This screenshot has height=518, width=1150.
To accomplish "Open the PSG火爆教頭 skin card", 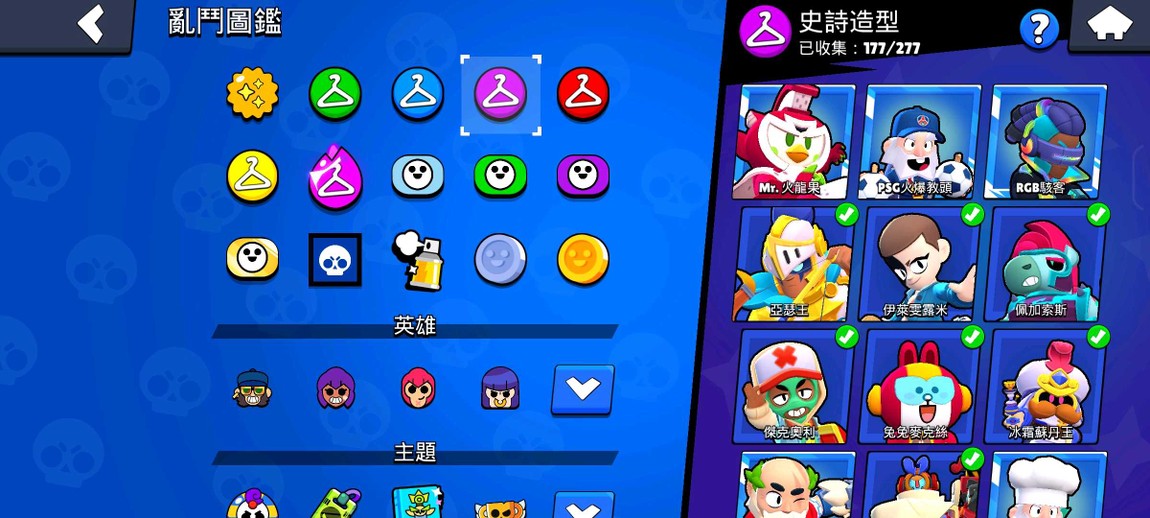I will (920, 141).
